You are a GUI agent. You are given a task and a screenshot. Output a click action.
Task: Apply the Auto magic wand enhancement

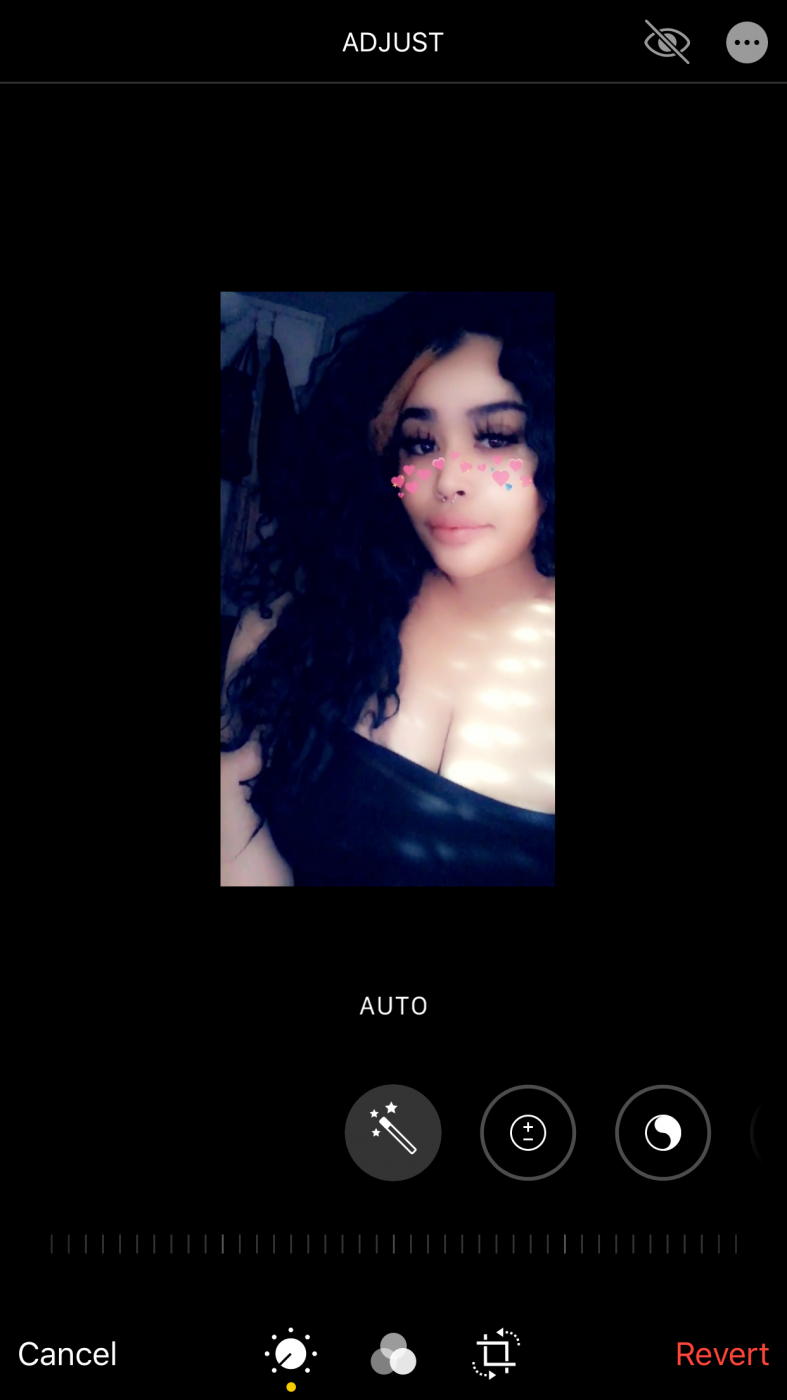pos(393,1133)
